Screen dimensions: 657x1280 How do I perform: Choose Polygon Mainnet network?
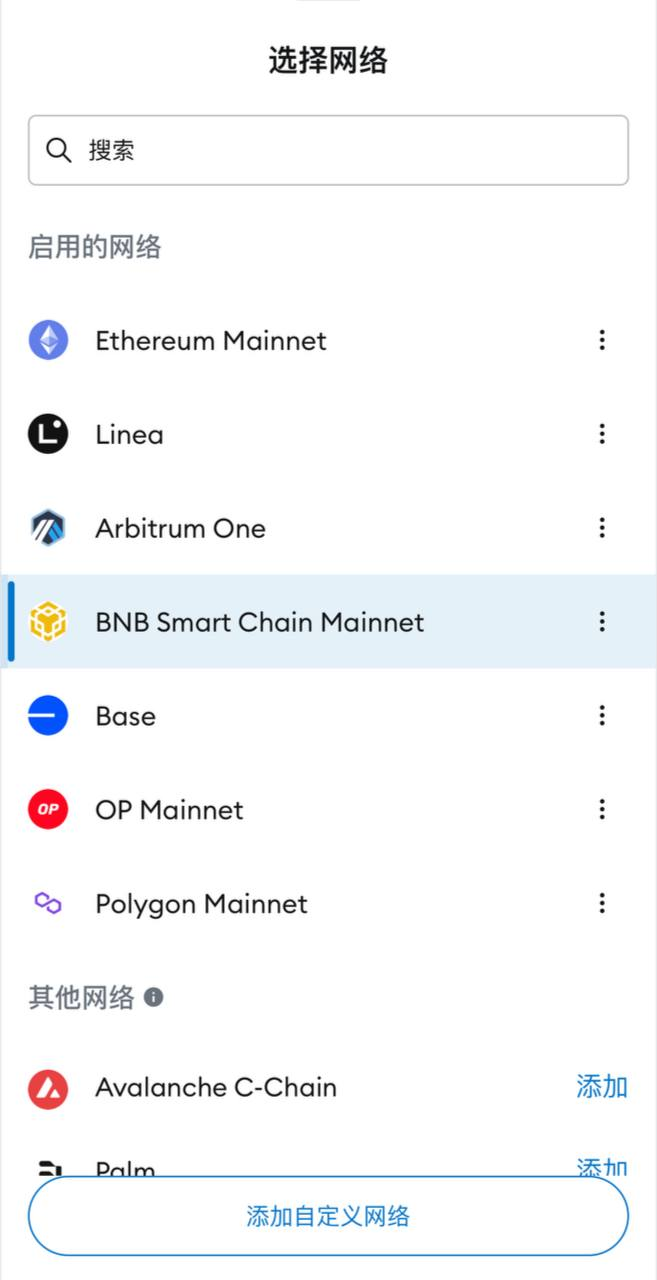pyautogui.click(x=201, y=904)
